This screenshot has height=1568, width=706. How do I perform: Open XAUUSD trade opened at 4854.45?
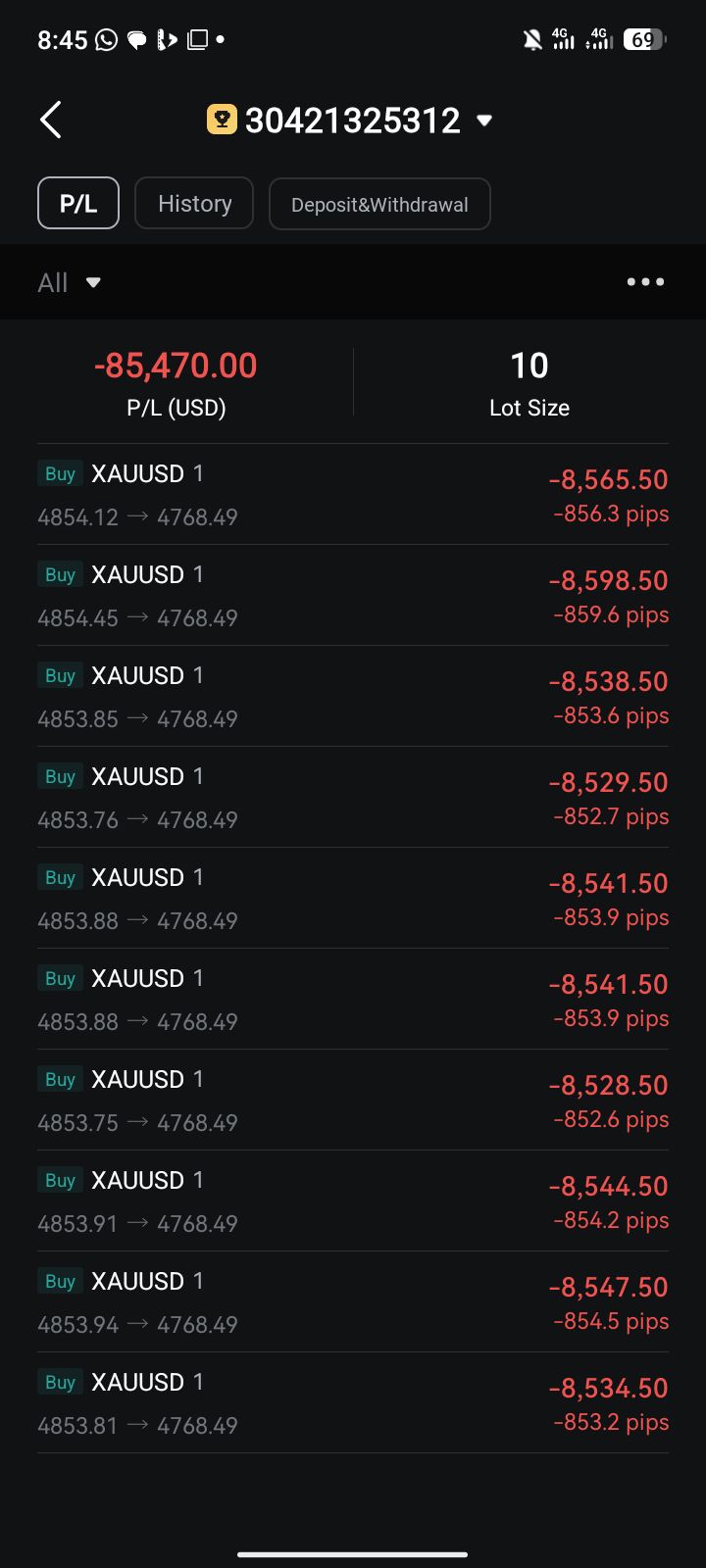(353, 596)
